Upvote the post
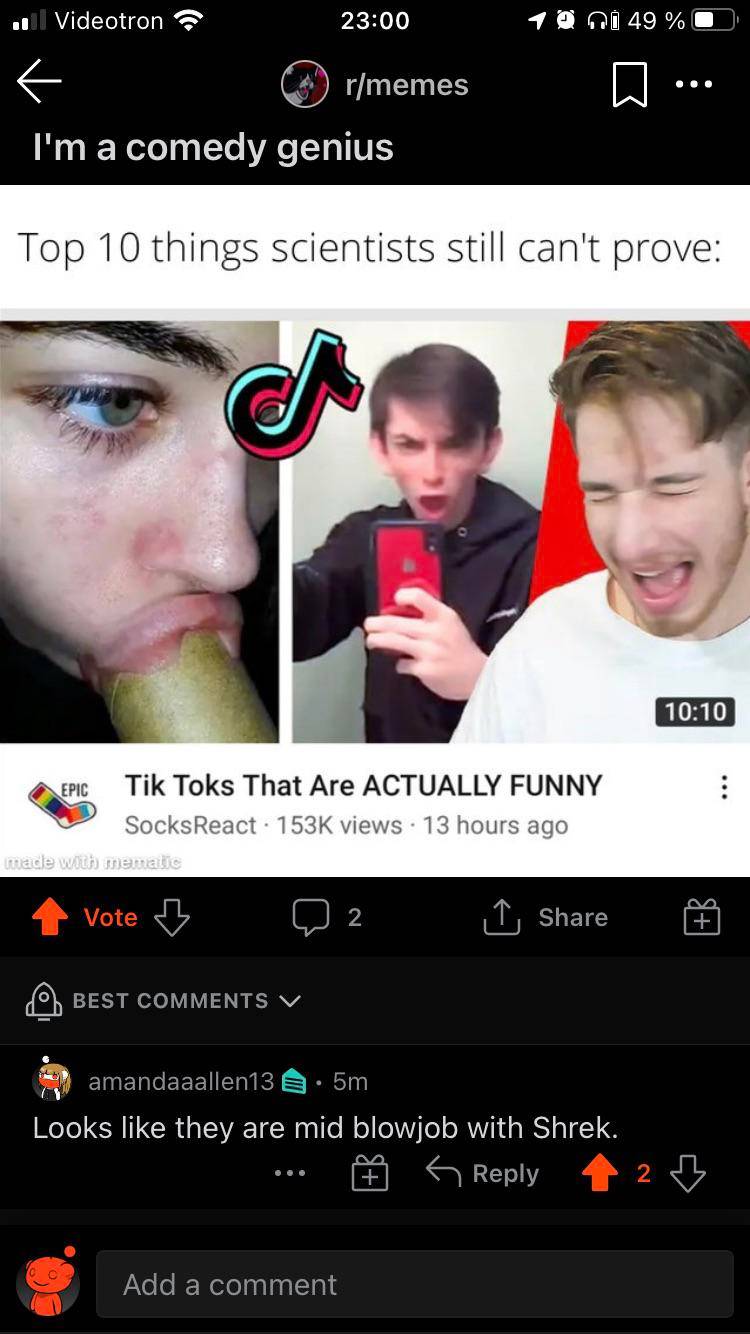Screen dimensions: 750x1334 (48, 917)
